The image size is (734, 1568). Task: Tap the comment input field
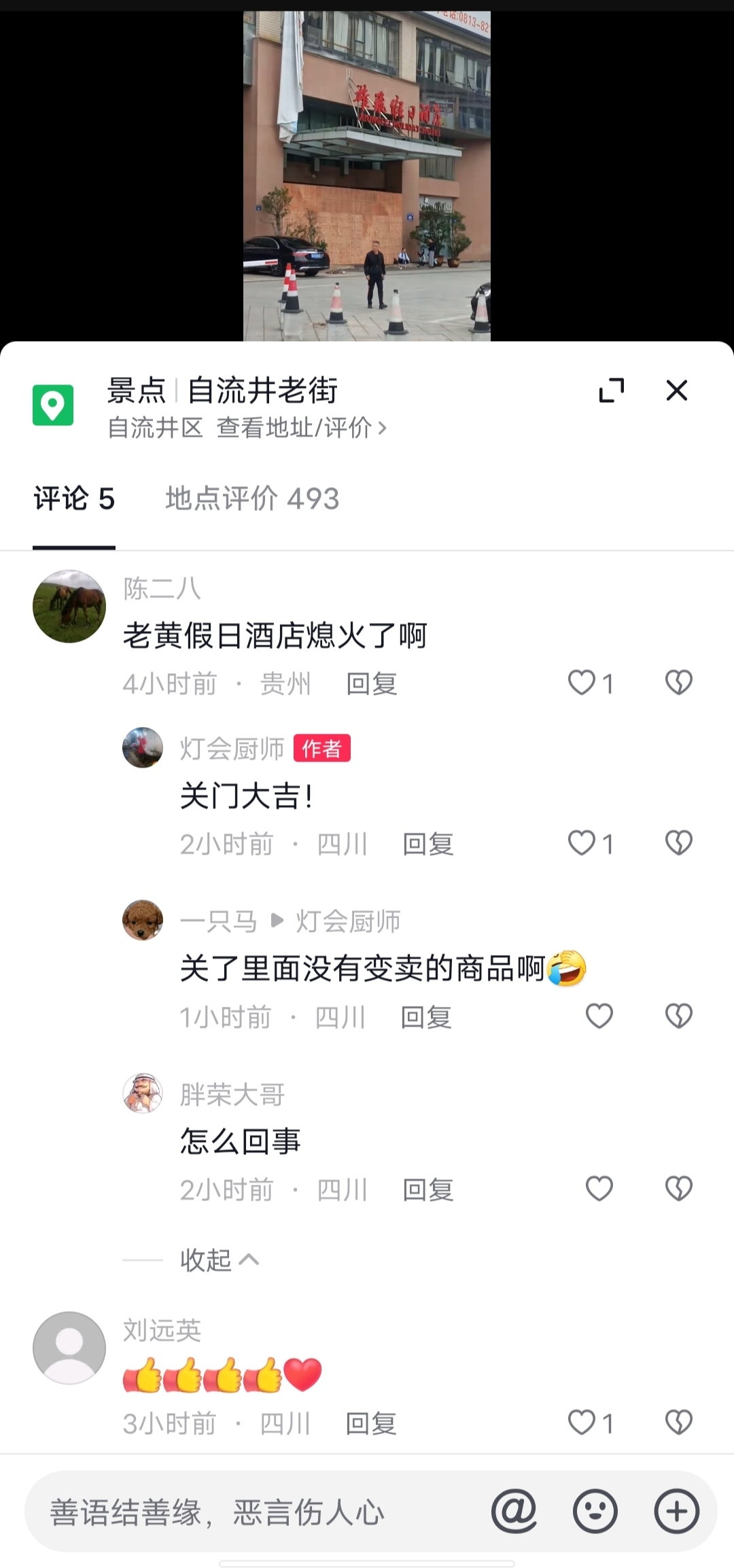click(258, 1512)
